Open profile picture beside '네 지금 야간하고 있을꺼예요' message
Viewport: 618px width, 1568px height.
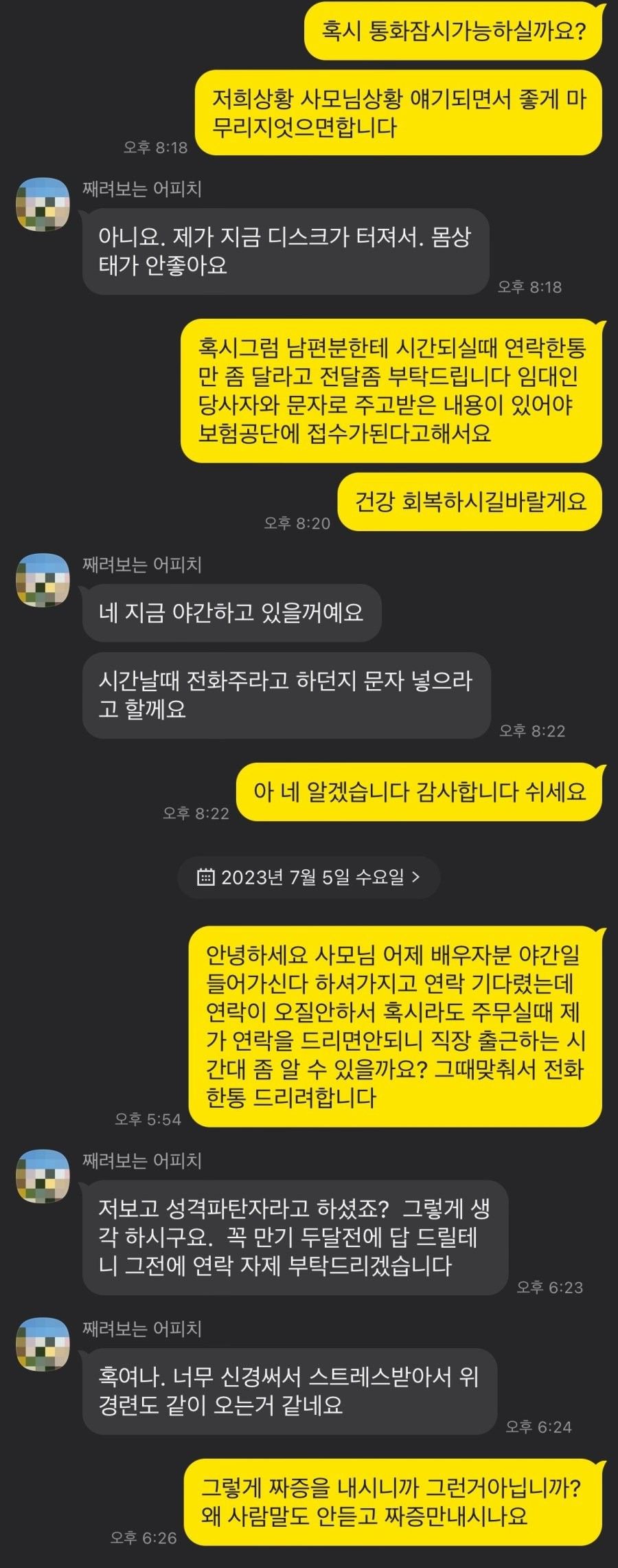43,580
